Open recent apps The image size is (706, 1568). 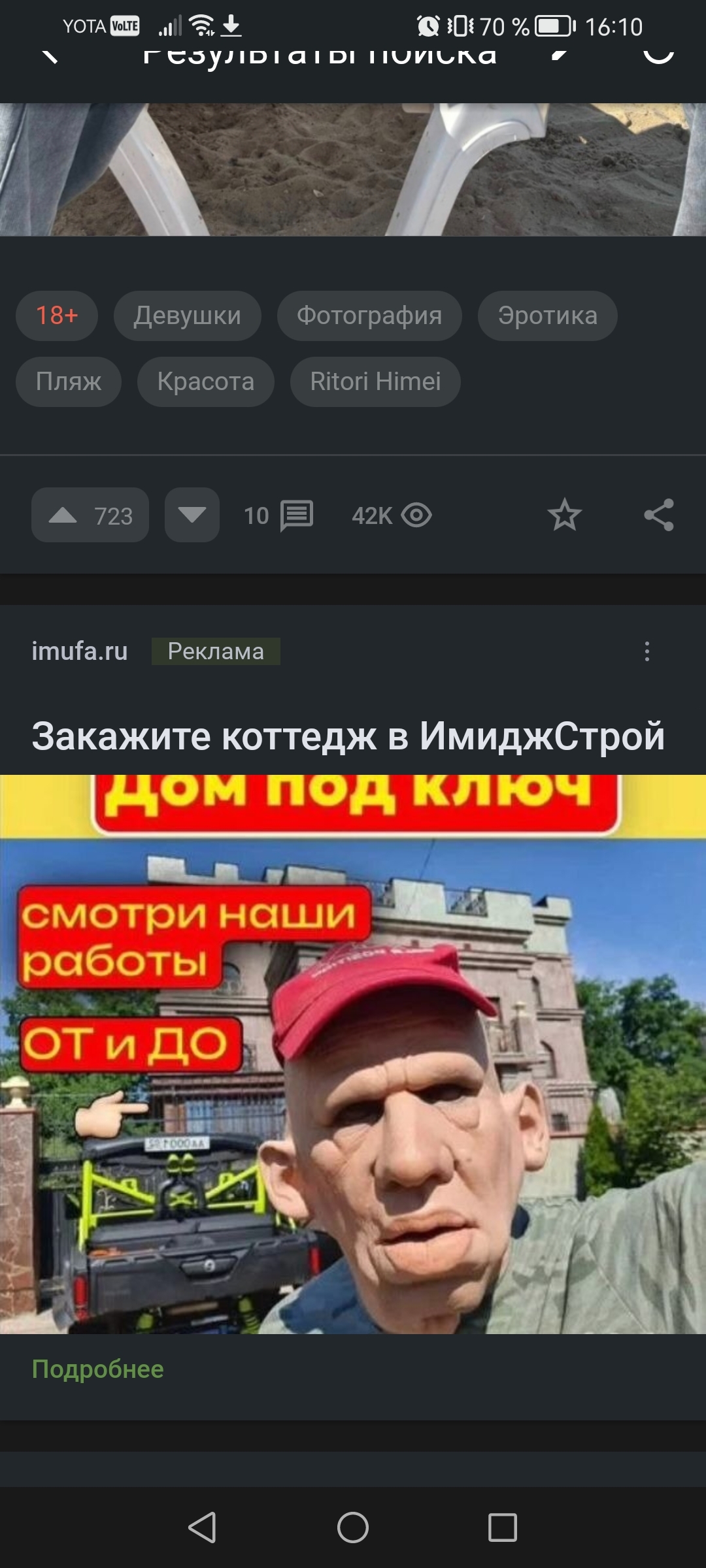503,1527
